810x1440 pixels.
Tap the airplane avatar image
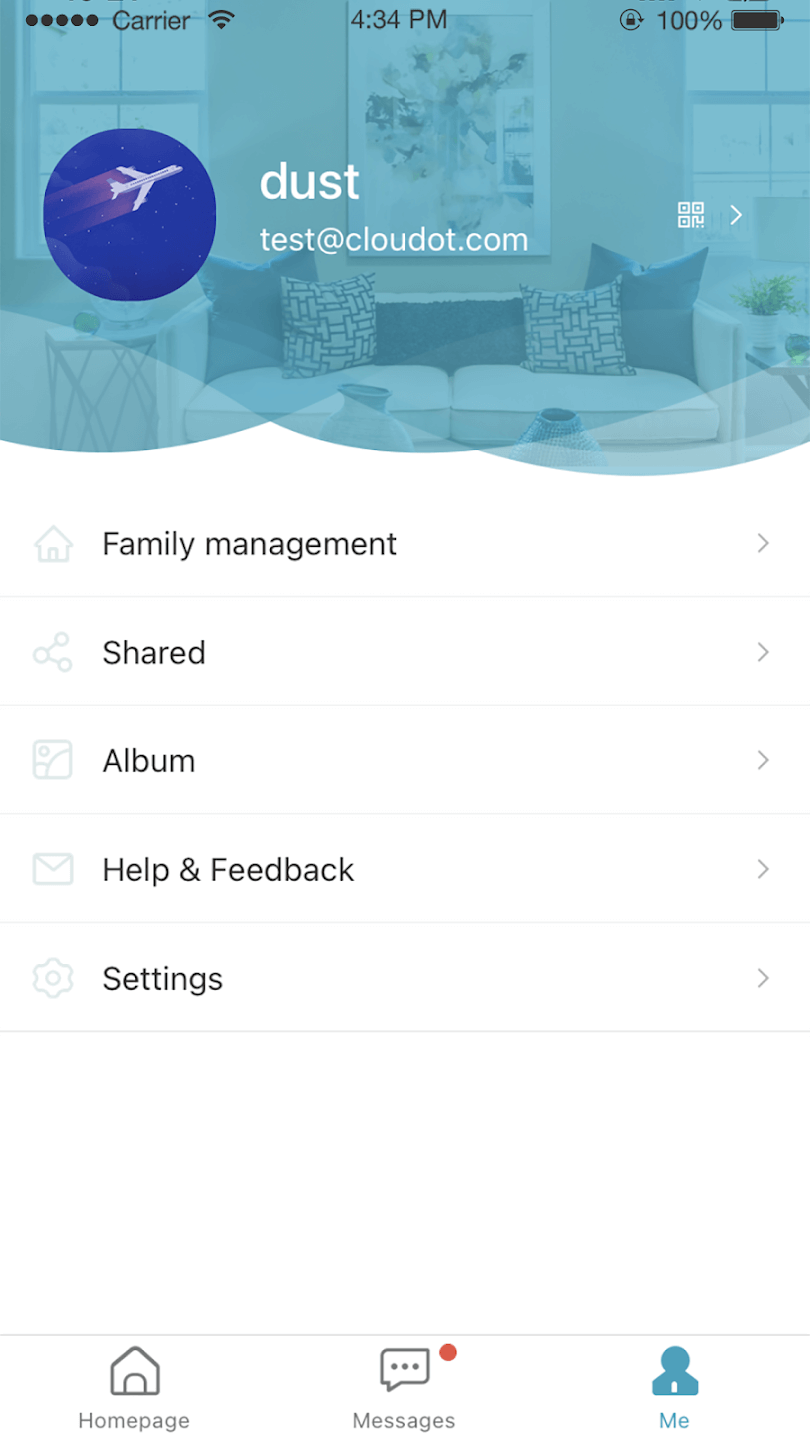[x=129, y=214]
